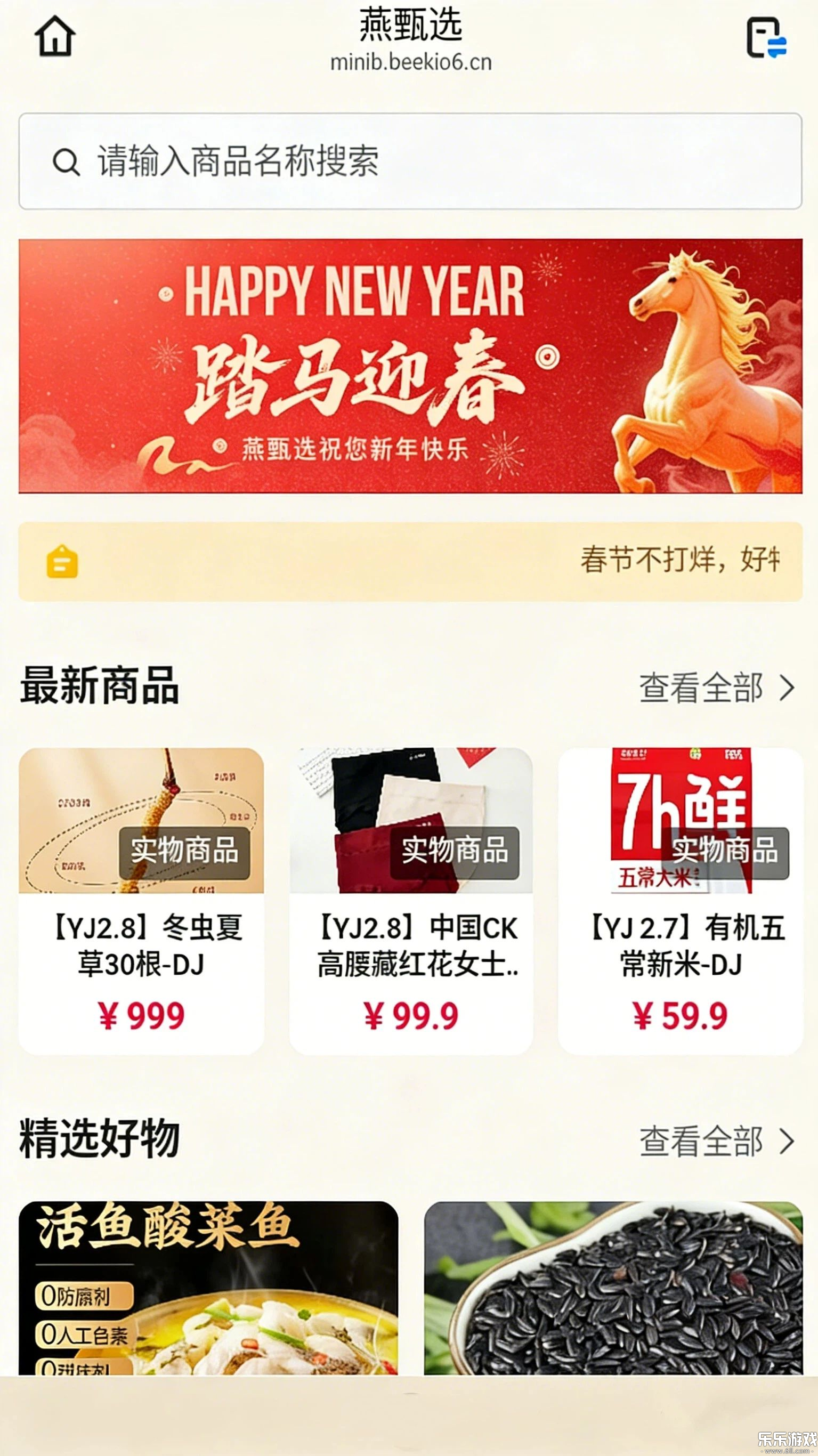Open the 有机五常新米-DJ product card
The width and height of the screenshot is (818, 1456).
tap(680, 901)
